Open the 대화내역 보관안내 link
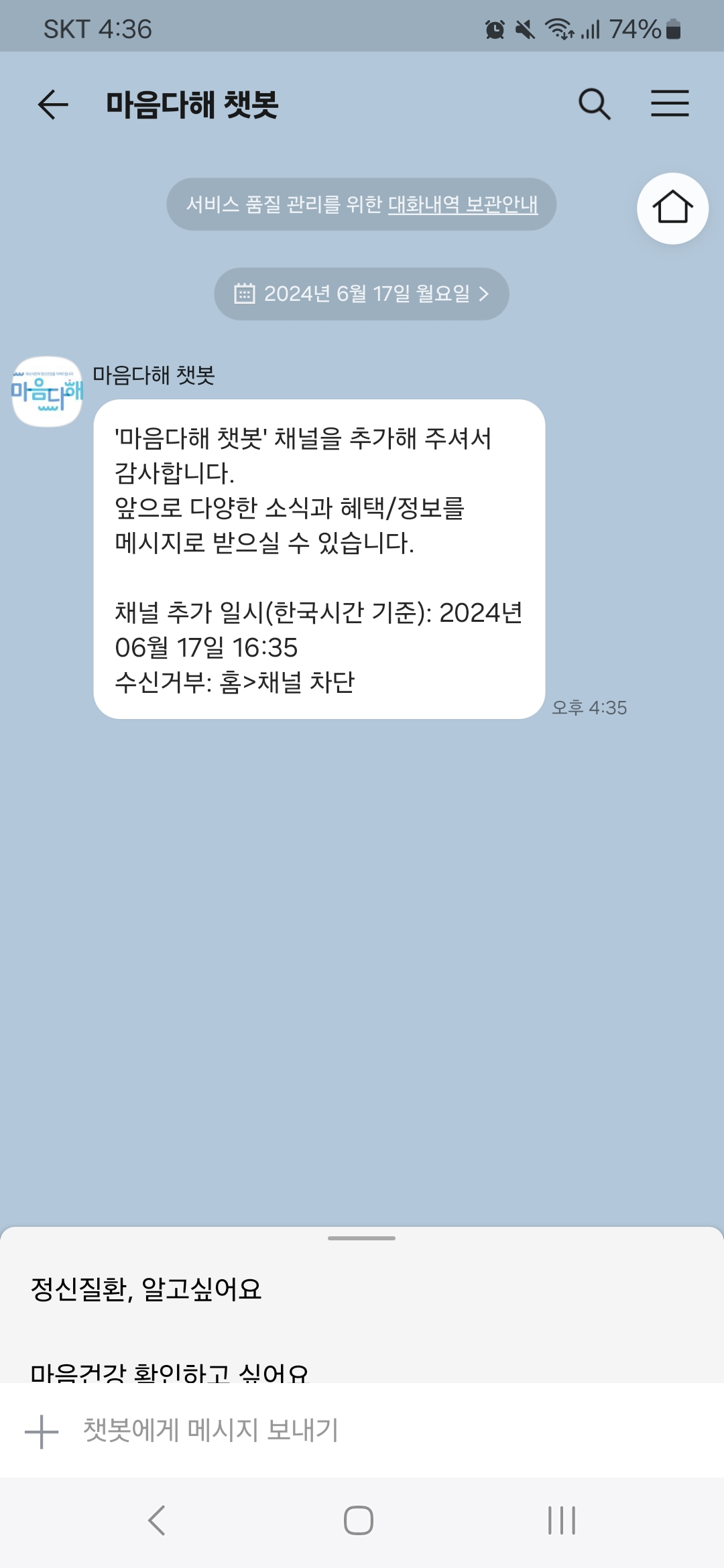This screenshot has height=1568, width=724. coord(463,204)
